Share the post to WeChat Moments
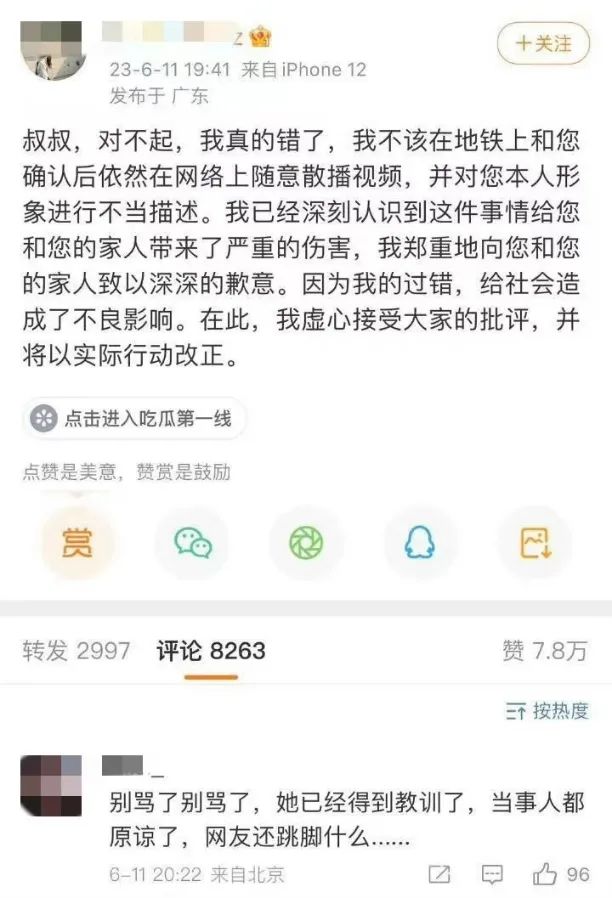This screenshot has width=612, height=898. pos(306,542)
